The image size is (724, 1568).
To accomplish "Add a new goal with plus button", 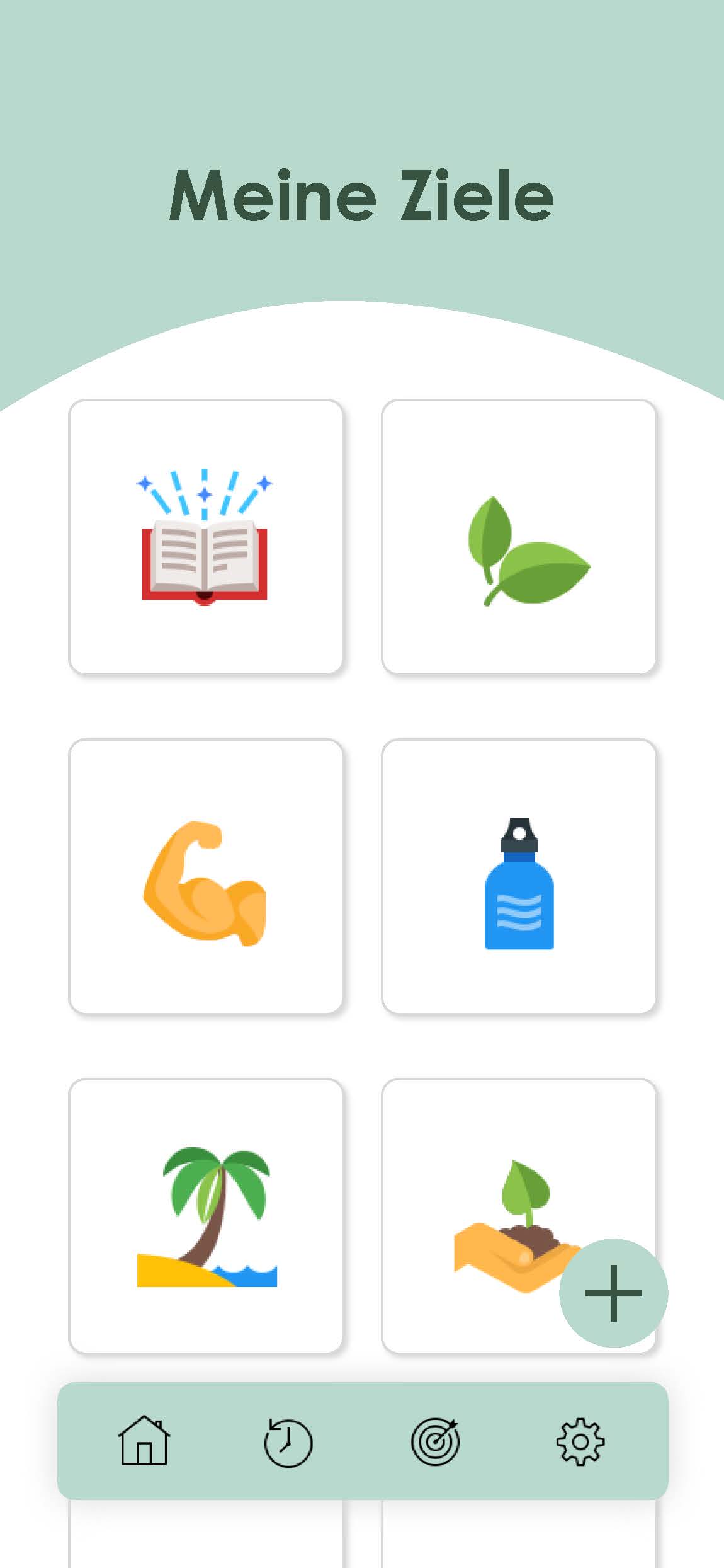I will 613,1293.
